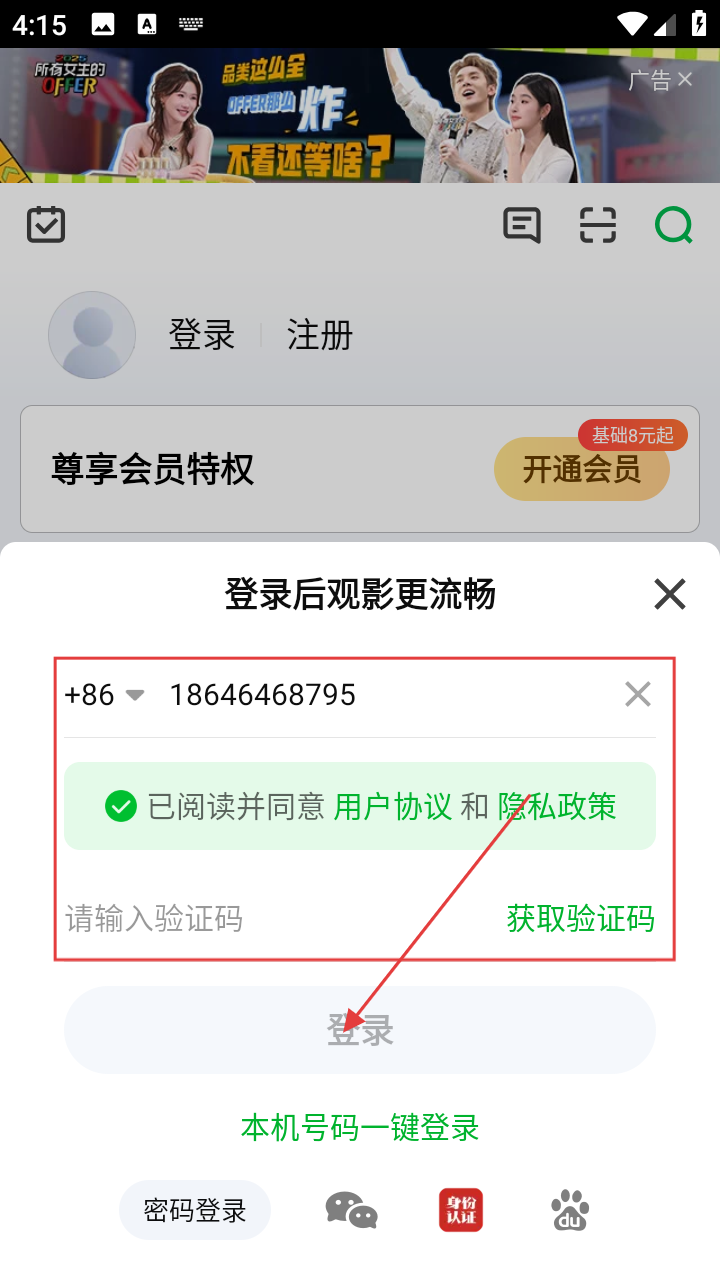Log in with WeChat
The height and width of the screenshot is (1280, 720).
(351, 1211)
